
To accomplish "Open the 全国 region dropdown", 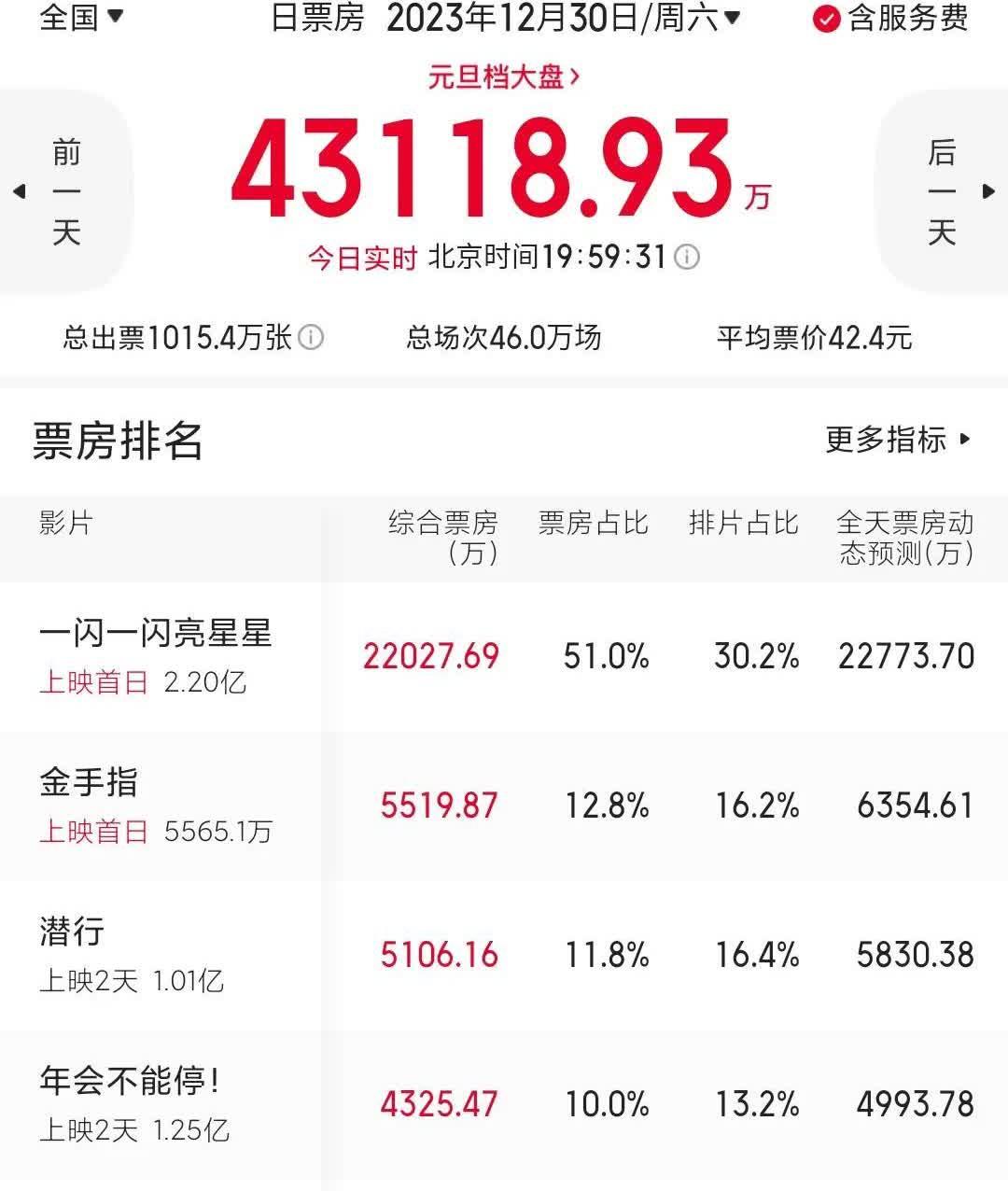I will 81,17.
